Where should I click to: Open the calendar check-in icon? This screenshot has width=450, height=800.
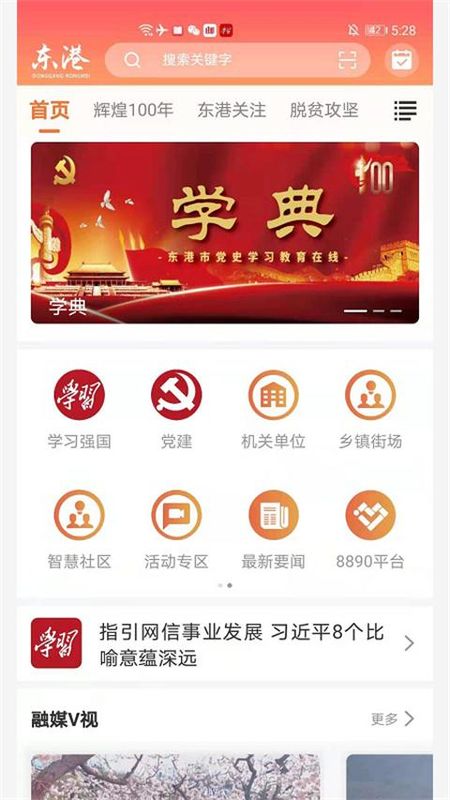[x=402, y=60]
